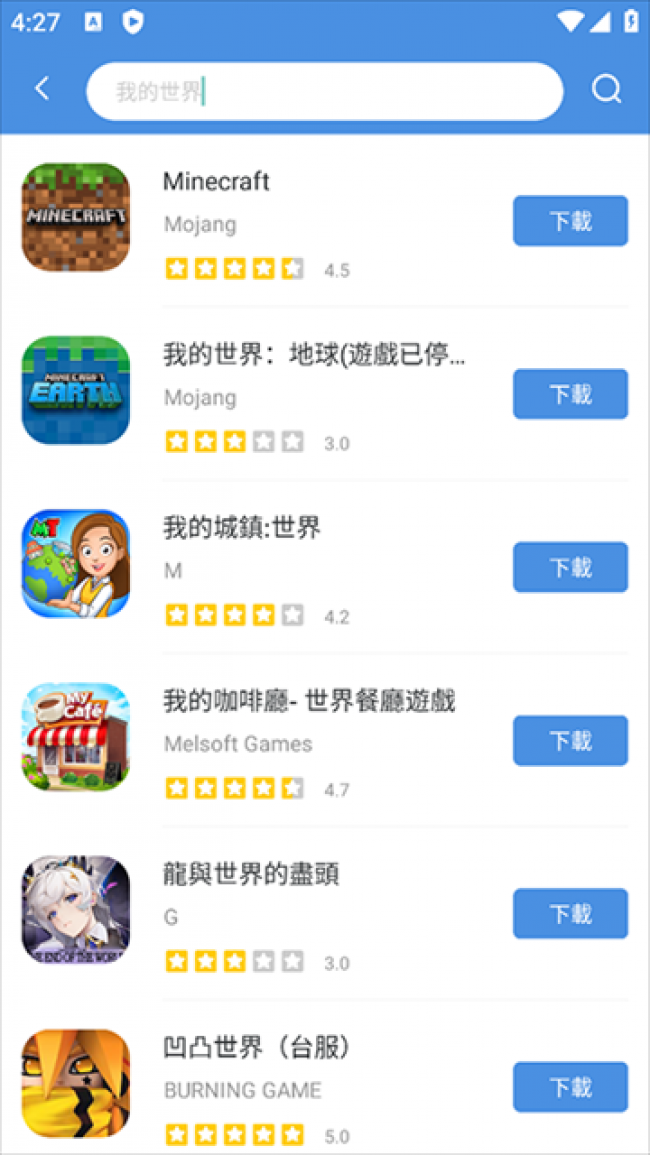Download 我的咖啡廳- 世界餐廳遊戲
Image resolution: width=650 pixels, height=1155 pixels.
pos(570,740)
